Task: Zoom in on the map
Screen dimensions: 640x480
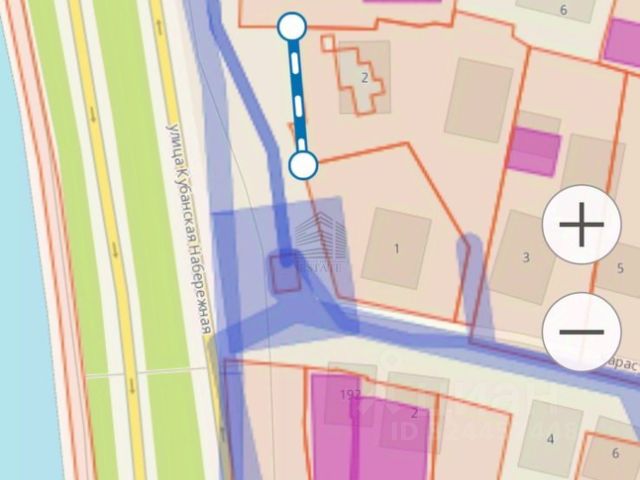Action: coord(582,225)
